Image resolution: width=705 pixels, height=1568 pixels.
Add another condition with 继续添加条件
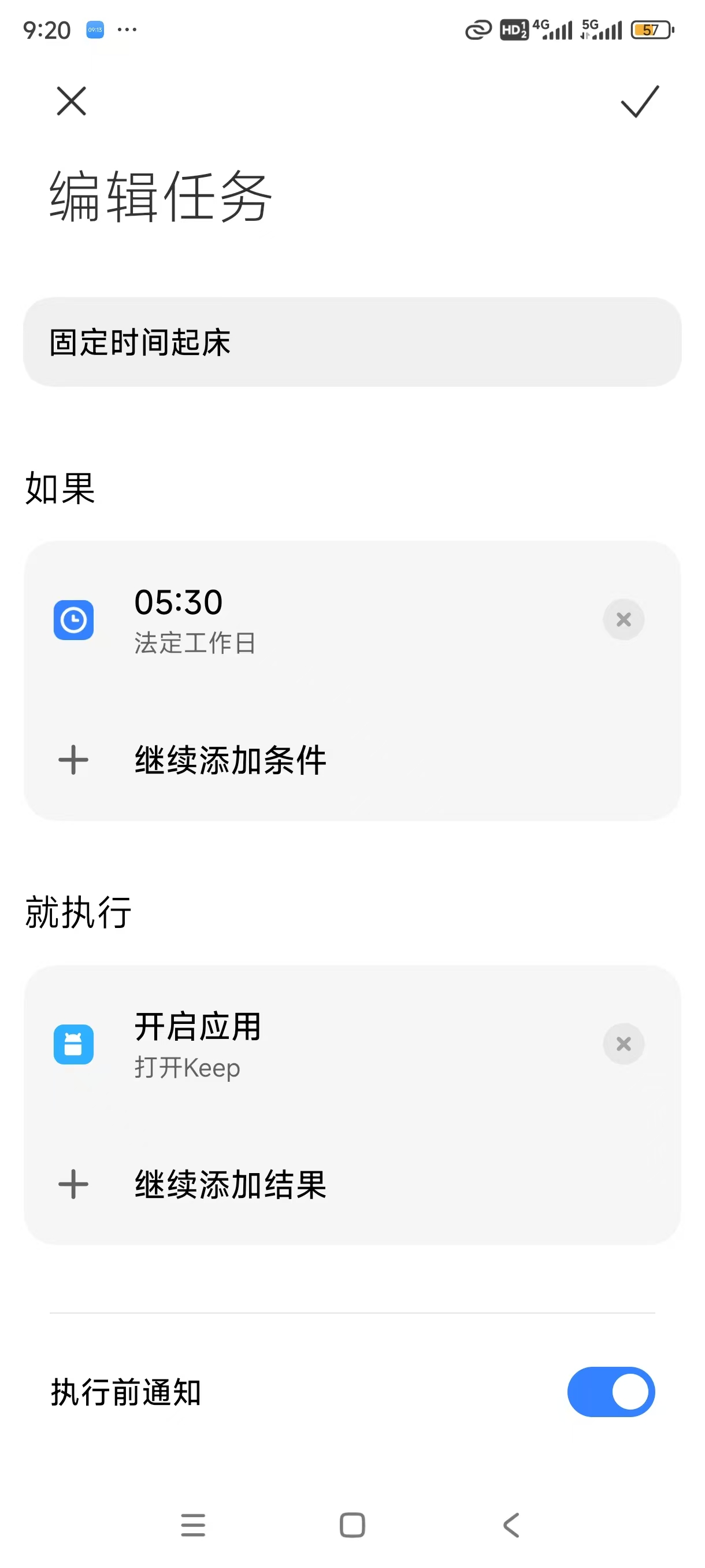[230, 760]
